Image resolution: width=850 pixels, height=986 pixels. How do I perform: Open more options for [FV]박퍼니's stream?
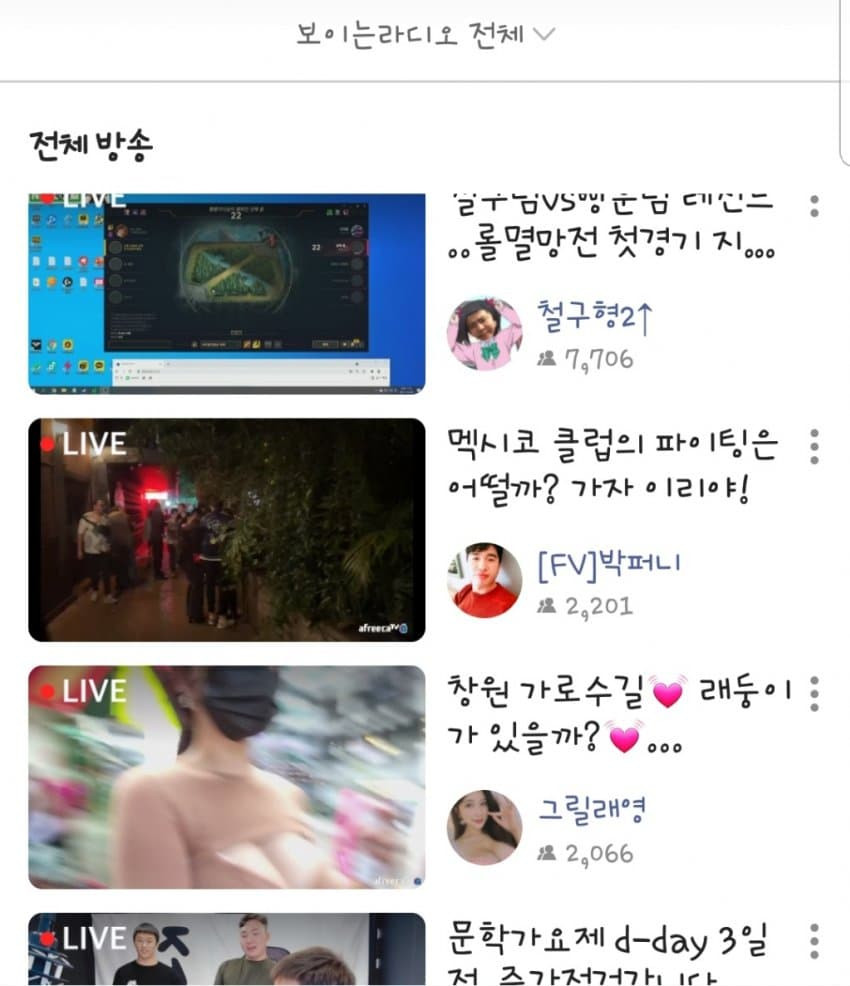coord(815,443)
